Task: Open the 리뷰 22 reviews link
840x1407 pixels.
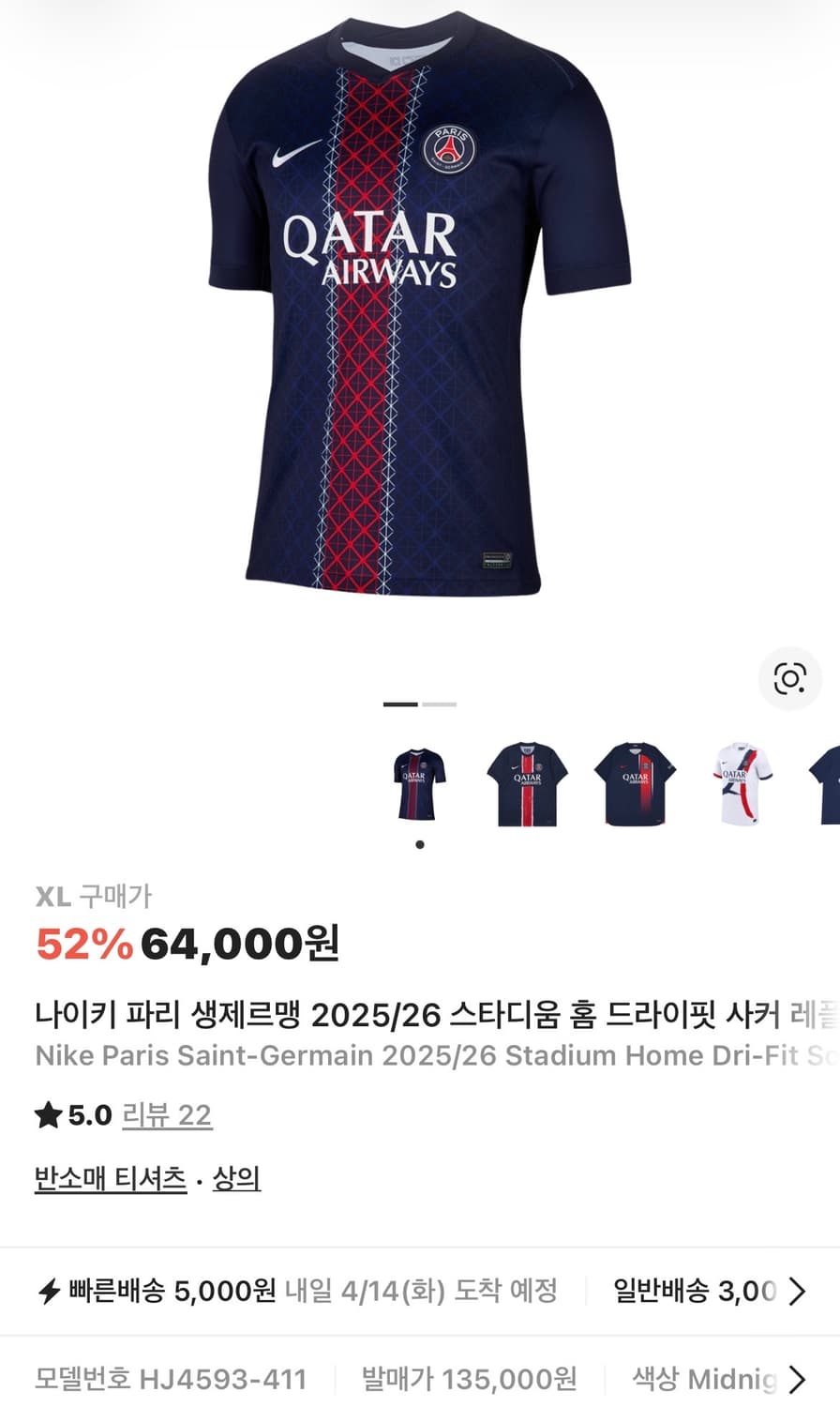Action: coord(167,1116)
